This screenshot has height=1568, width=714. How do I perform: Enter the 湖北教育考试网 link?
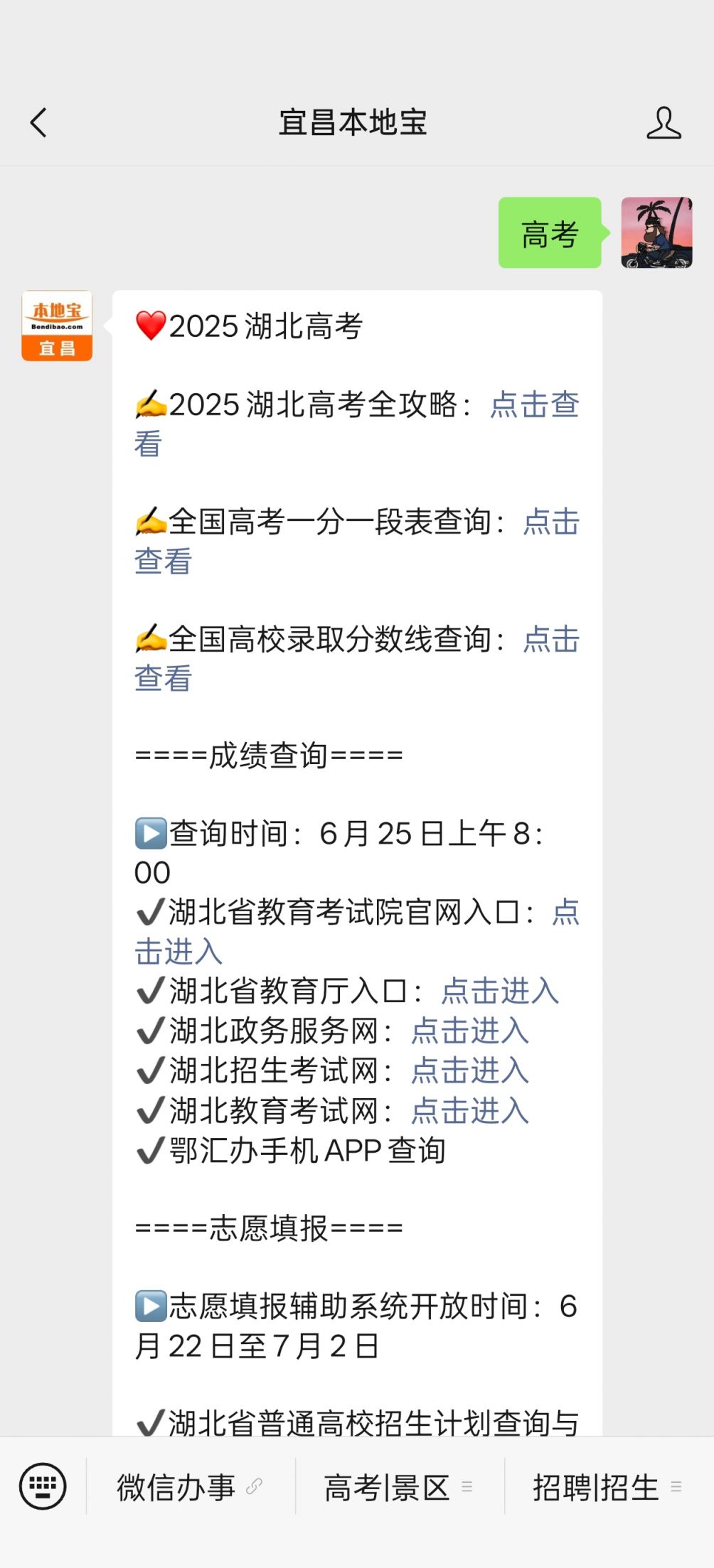tap(470, 1111)
